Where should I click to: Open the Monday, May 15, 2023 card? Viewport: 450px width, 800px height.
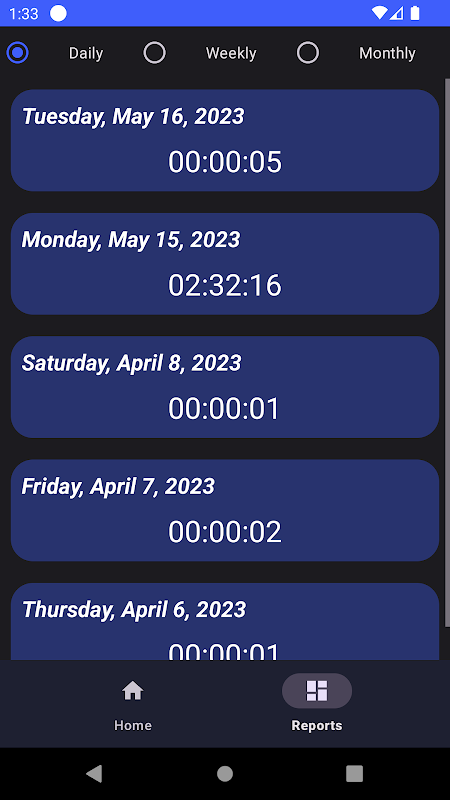pos(225,264)
